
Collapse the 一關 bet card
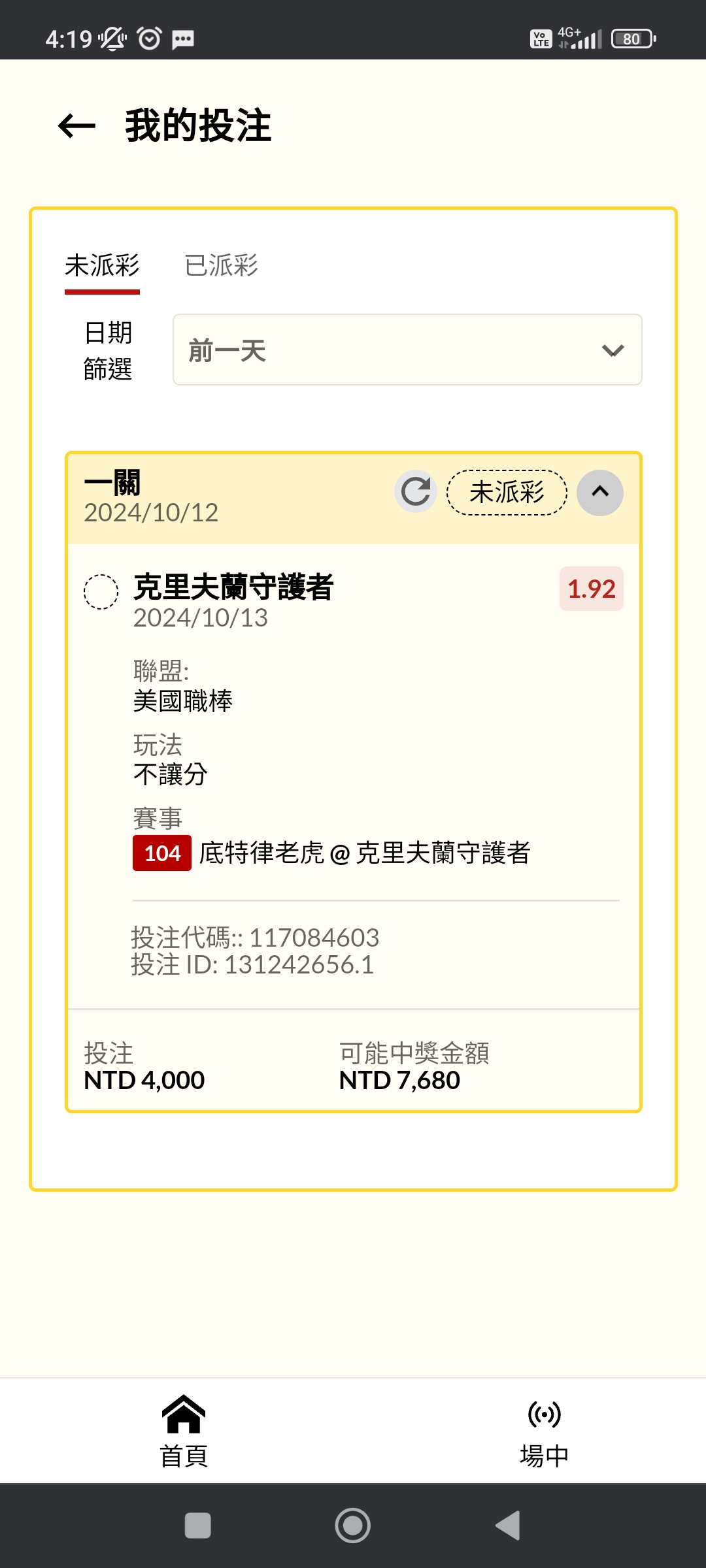599,493
